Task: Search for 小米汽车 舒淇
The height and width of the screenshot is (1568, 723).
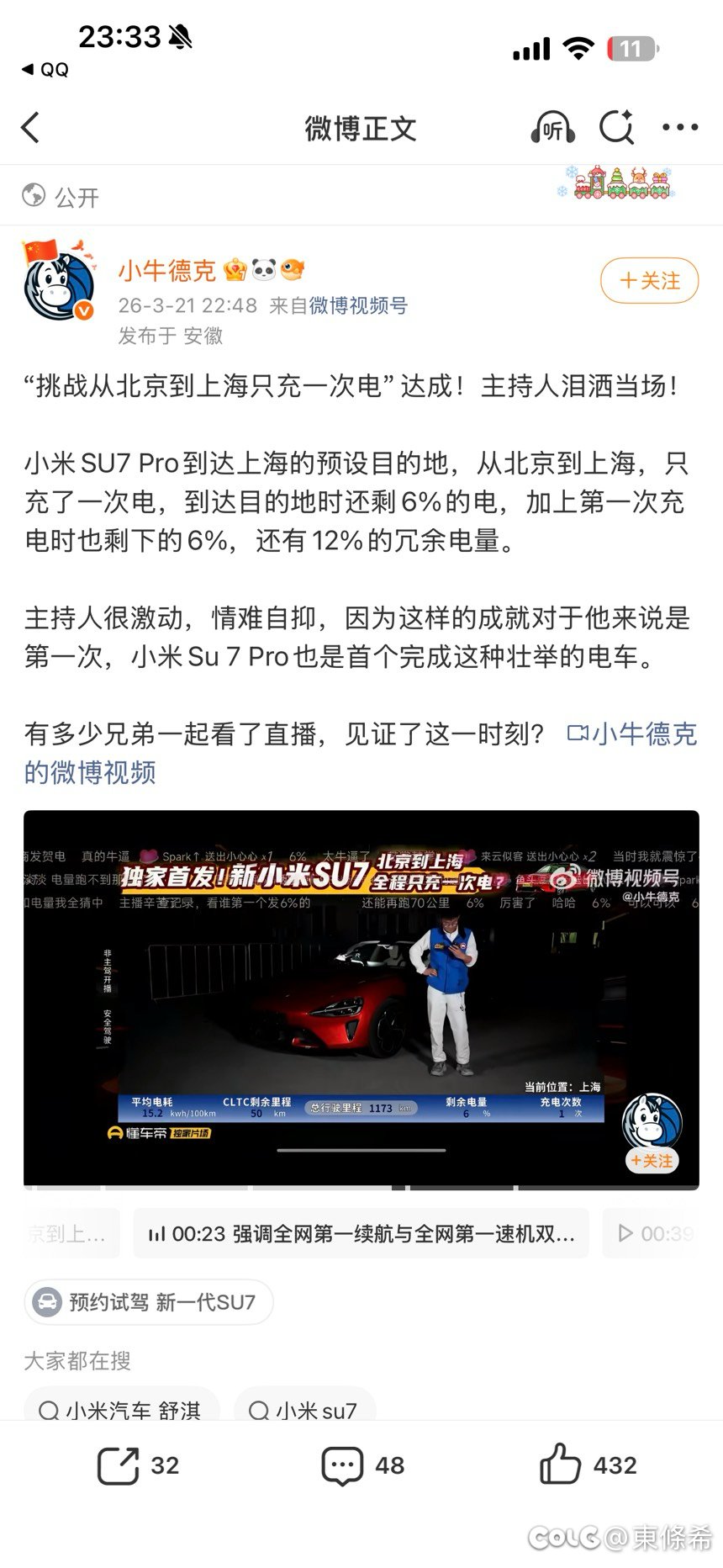Action: (121, 1410)
